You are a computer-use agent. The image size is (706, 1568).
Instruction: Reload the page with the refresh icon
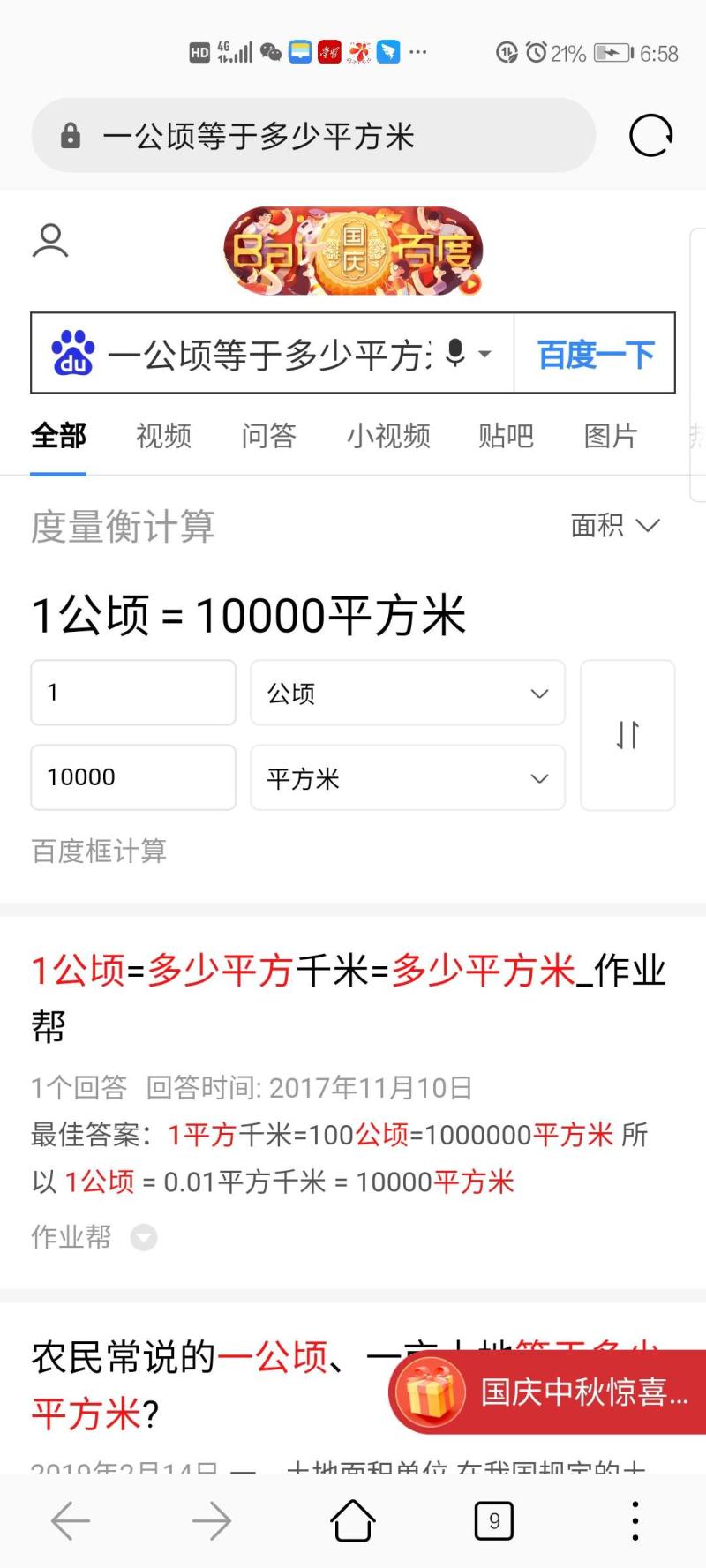pyautogui.click(x=650, y=136)
